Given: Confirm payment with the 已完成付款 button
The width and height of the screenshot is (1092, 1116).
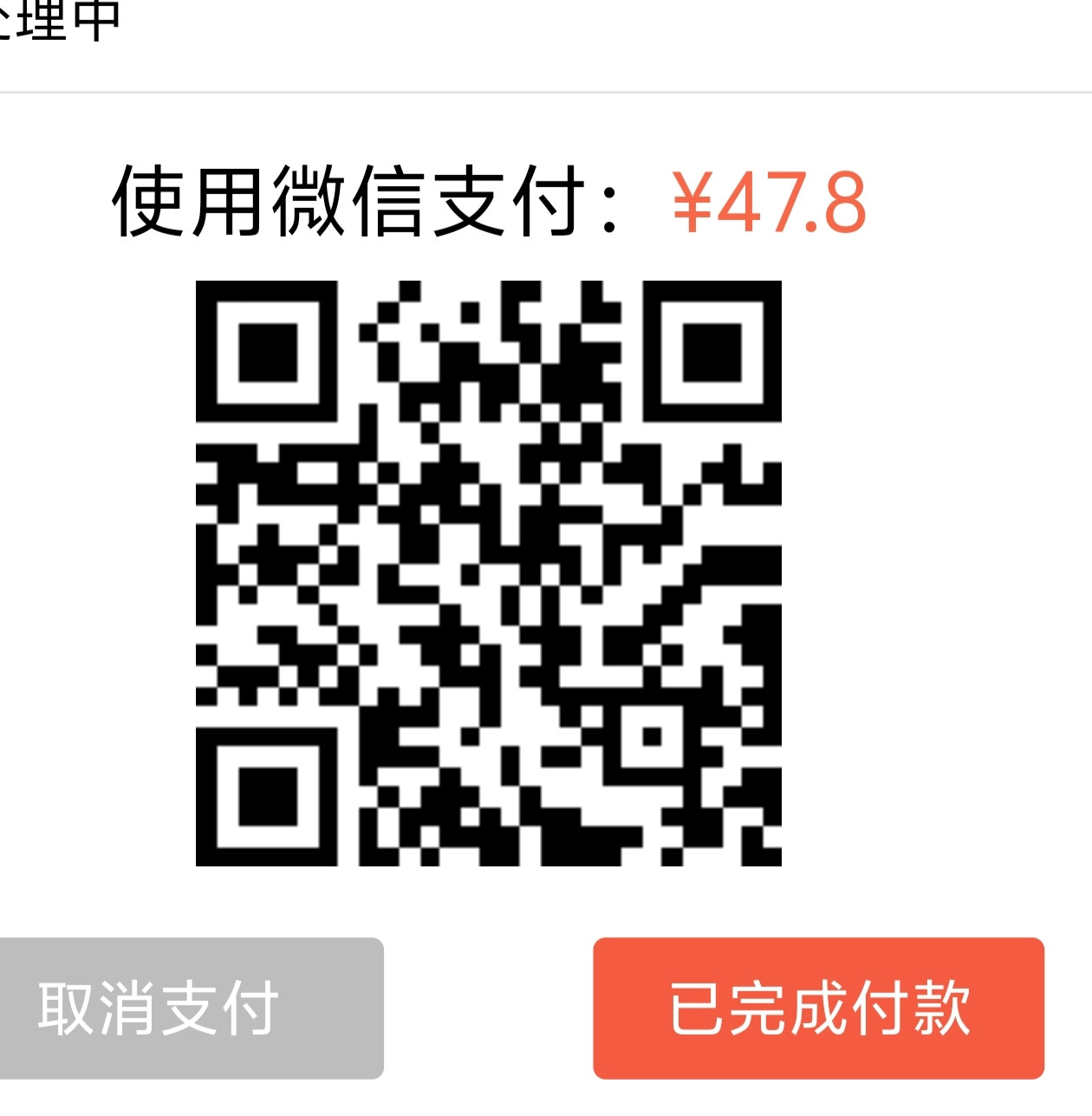Looking at the screenshot, I should (x=818, y=1008).
